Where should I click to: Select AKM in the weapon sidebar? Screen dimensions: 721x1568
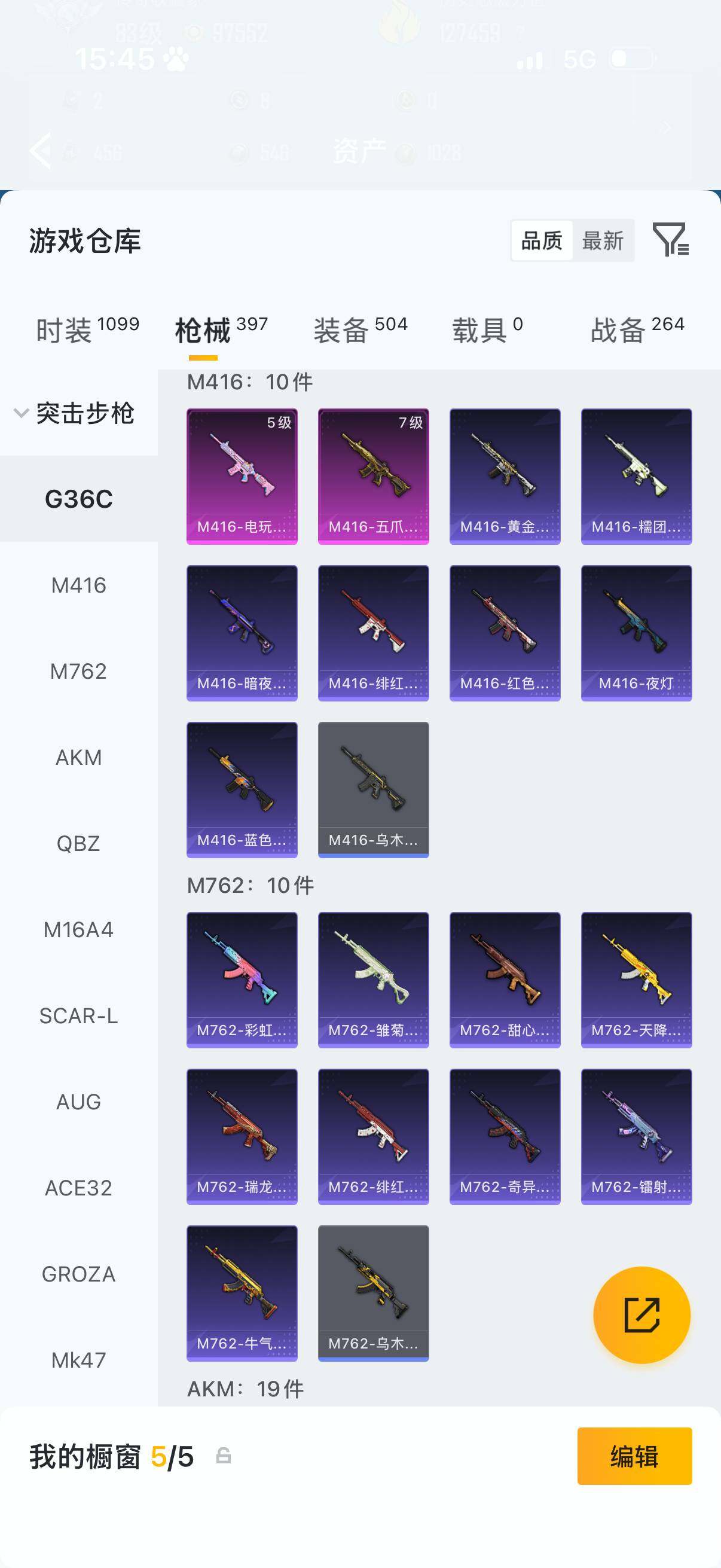(78, 757)
